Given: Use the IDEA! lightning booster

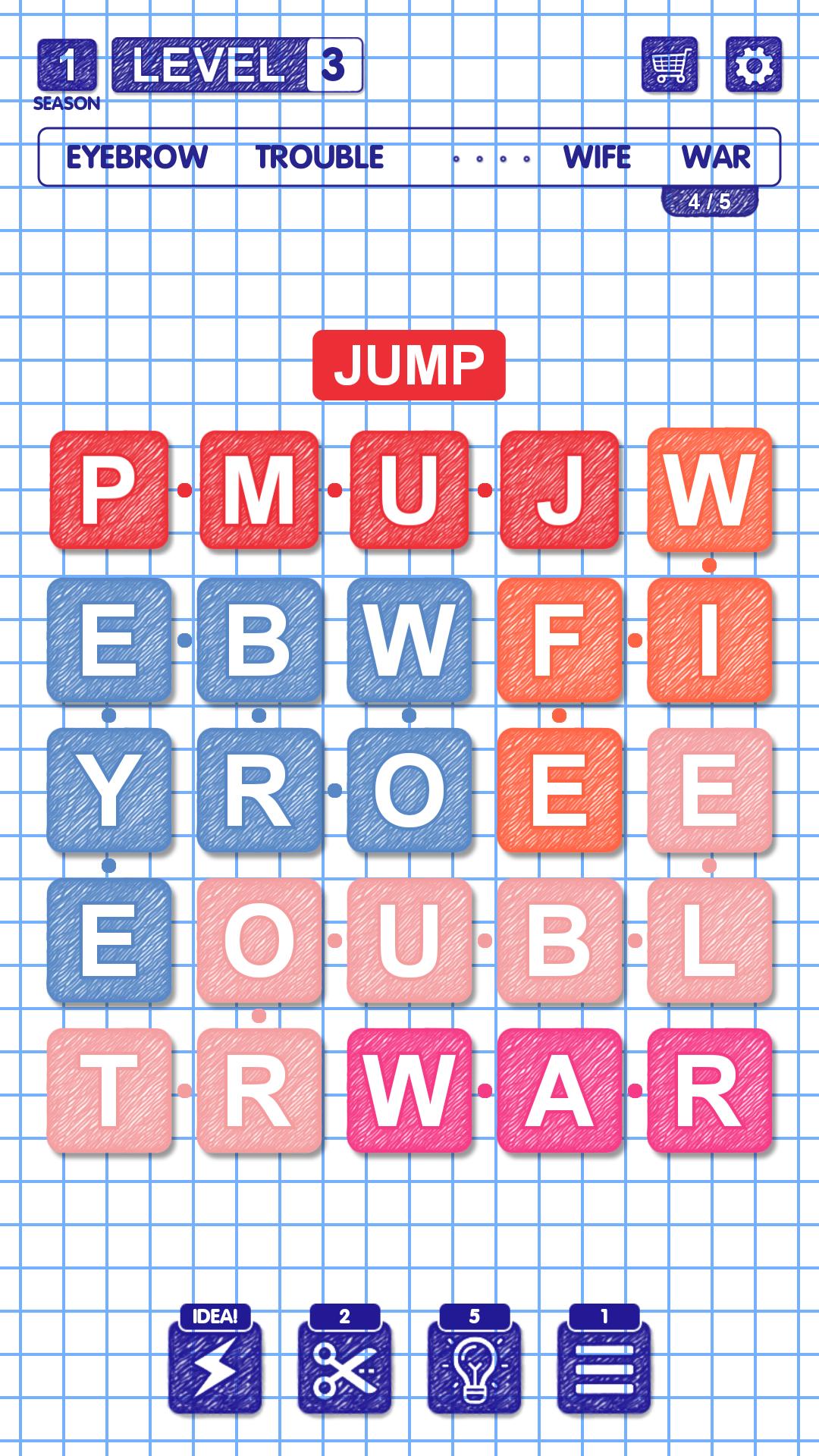Looking at the screenshot, I should (x=215, y=1360).
